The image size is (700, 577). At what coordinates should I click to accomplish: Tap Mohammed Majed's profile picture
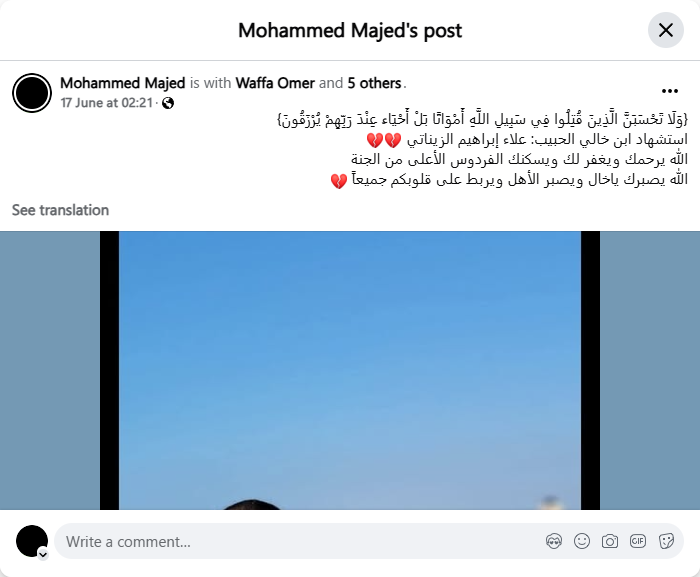[x=32, y=92]
